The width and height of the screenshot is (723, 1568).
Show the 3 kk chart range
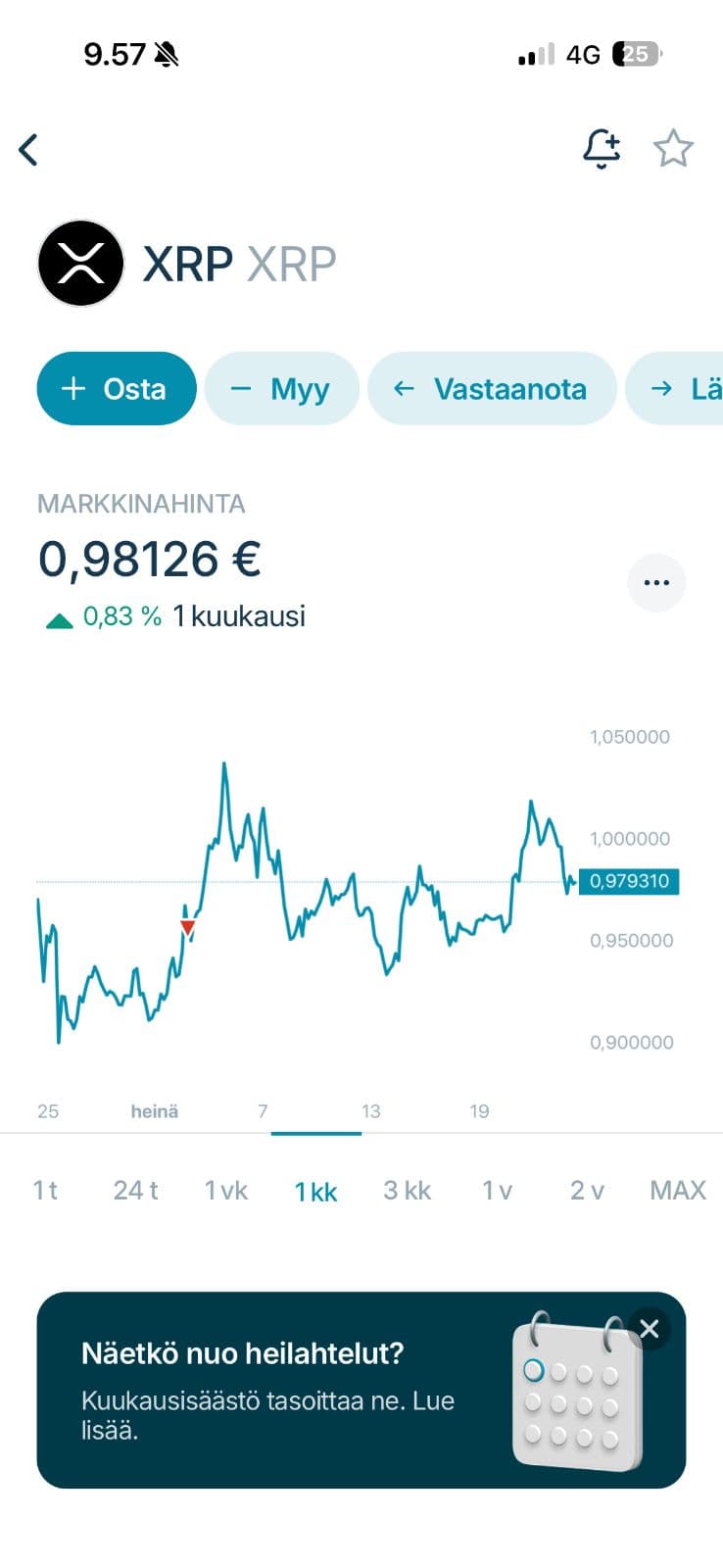pos(407,1190)
